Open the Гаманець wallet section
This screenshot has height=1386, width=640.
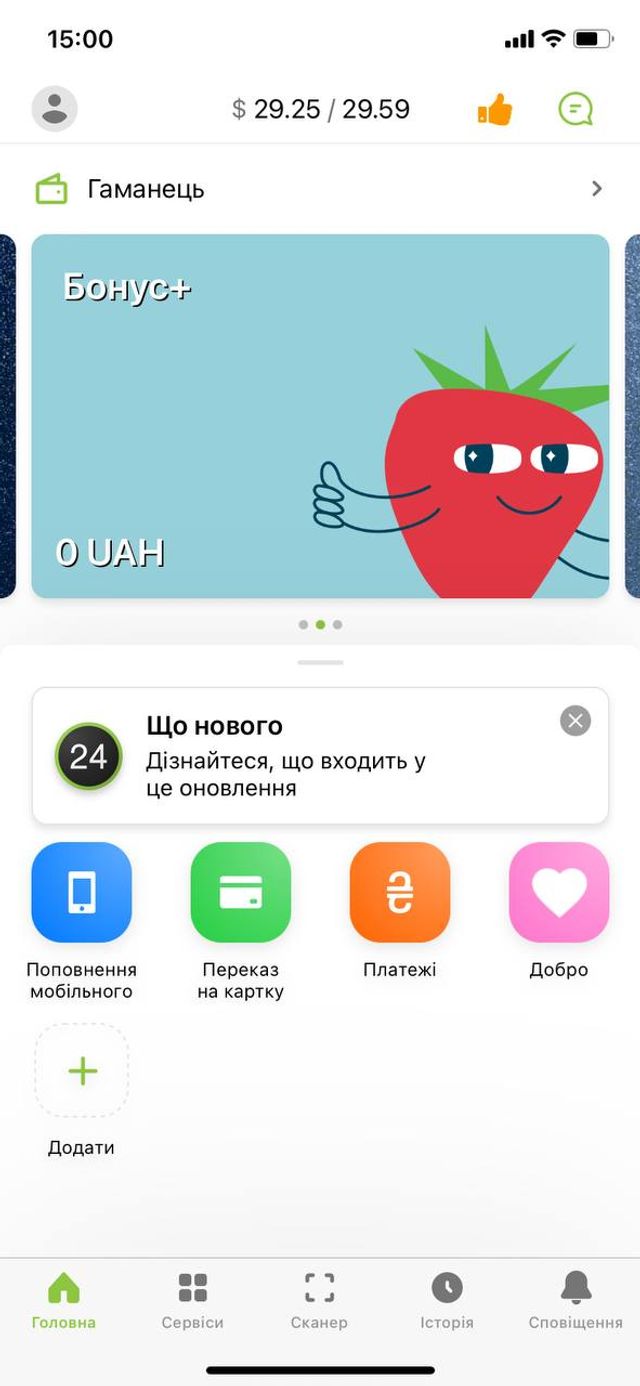320,189
